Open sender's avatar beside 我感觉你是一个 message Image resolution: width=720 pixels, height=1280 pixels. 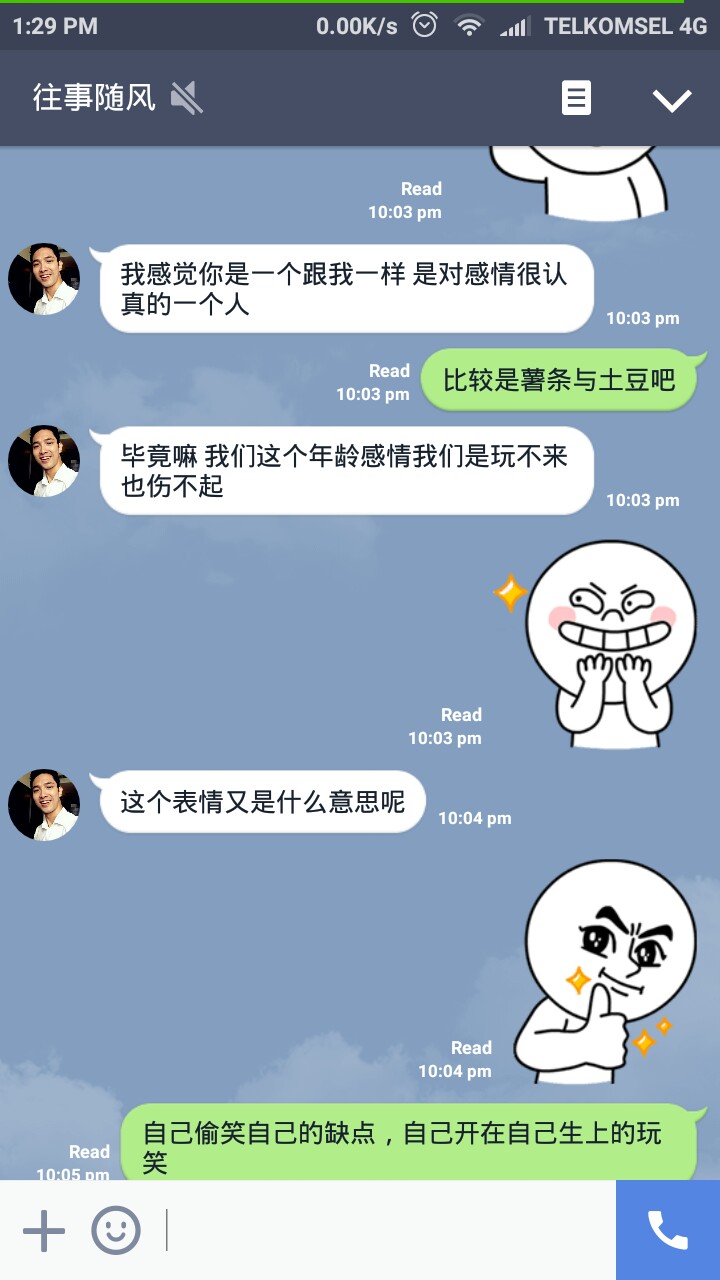tap(44, 279)
